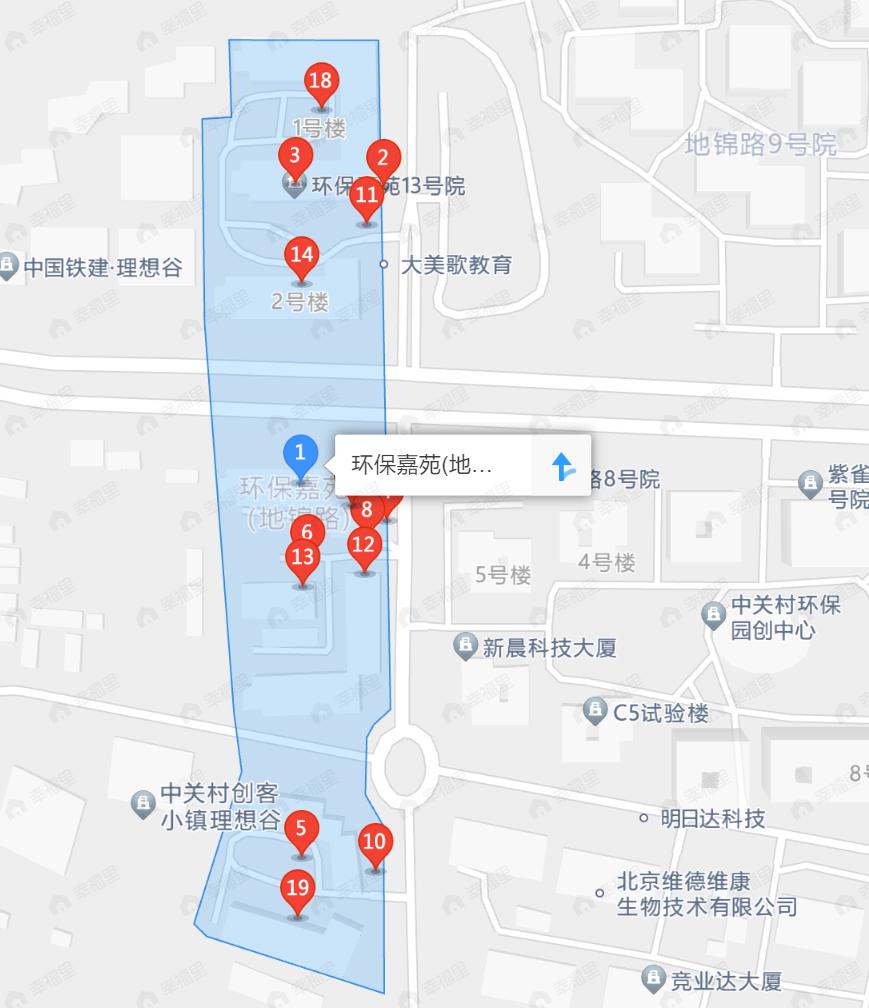Select marker number 10

coord(375,843)
